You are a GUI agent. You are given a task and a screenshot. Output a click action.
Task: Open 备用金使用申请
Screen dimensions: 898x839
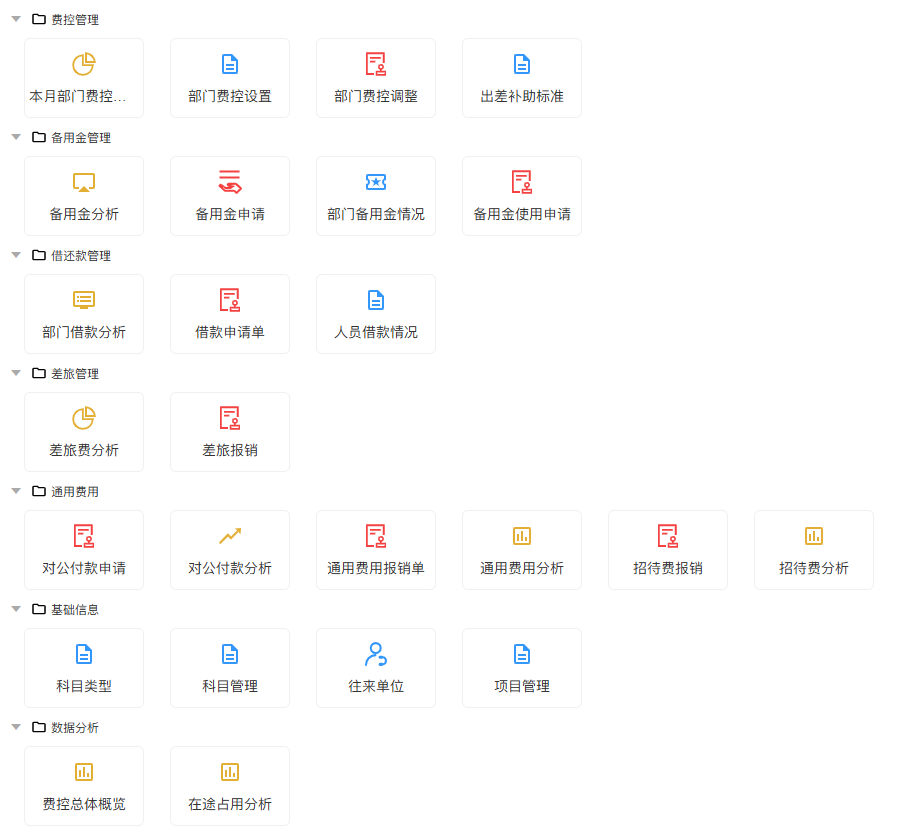[x=522, y=196]
